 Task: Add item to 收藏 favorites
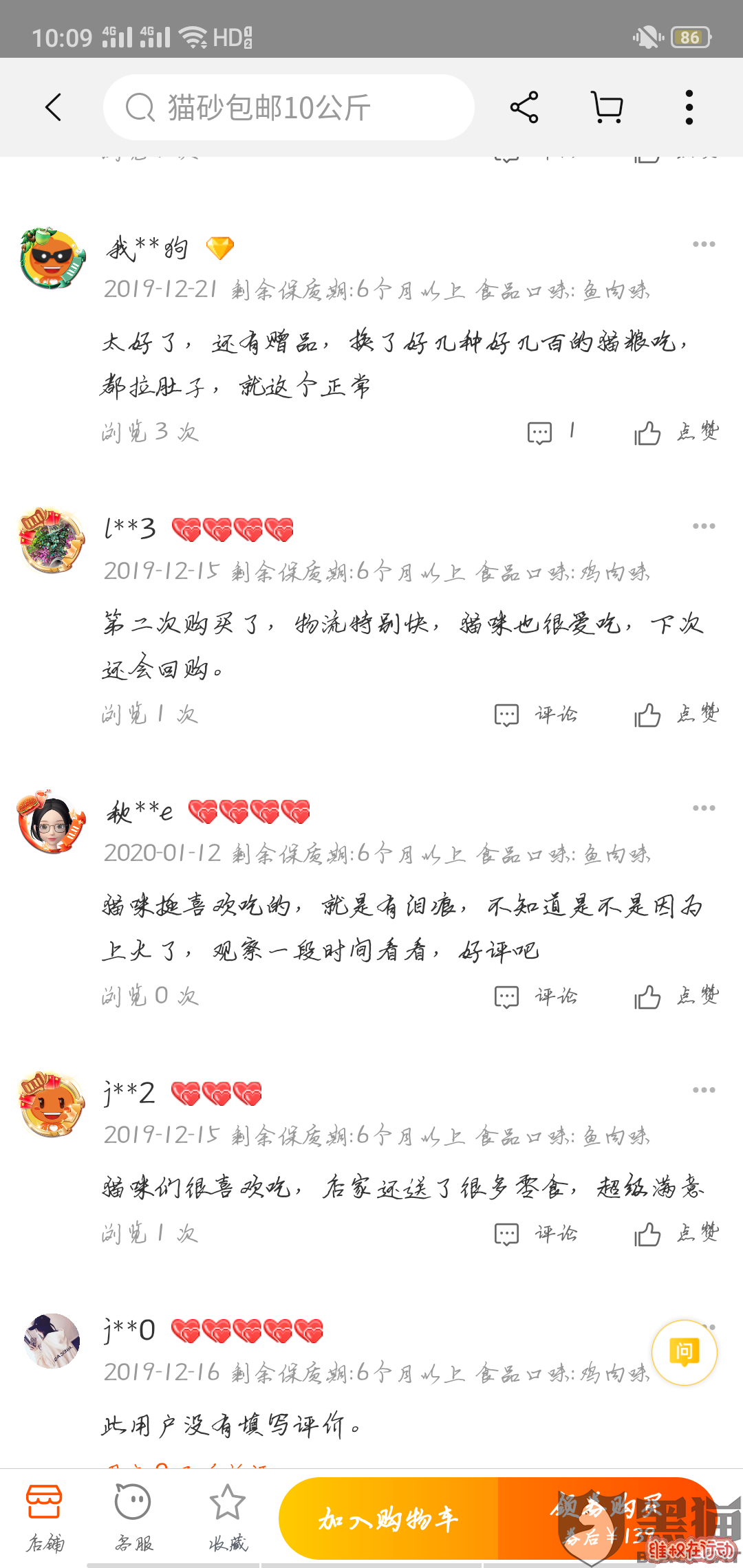228,1518
